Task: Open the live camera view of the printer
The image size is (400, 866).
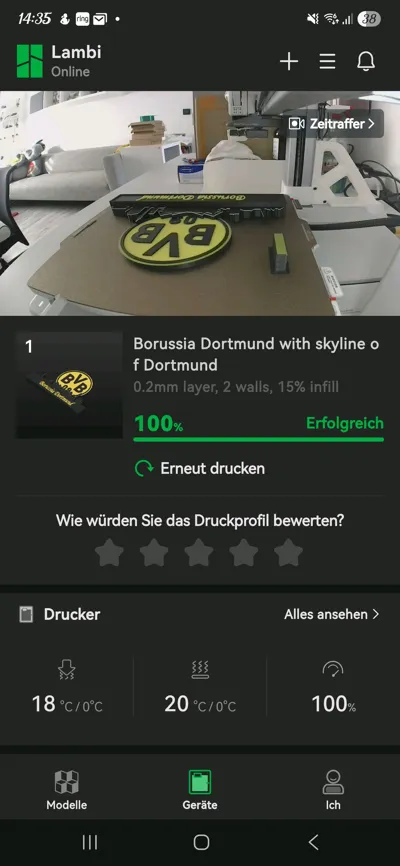Action: [x=200, y=203]
